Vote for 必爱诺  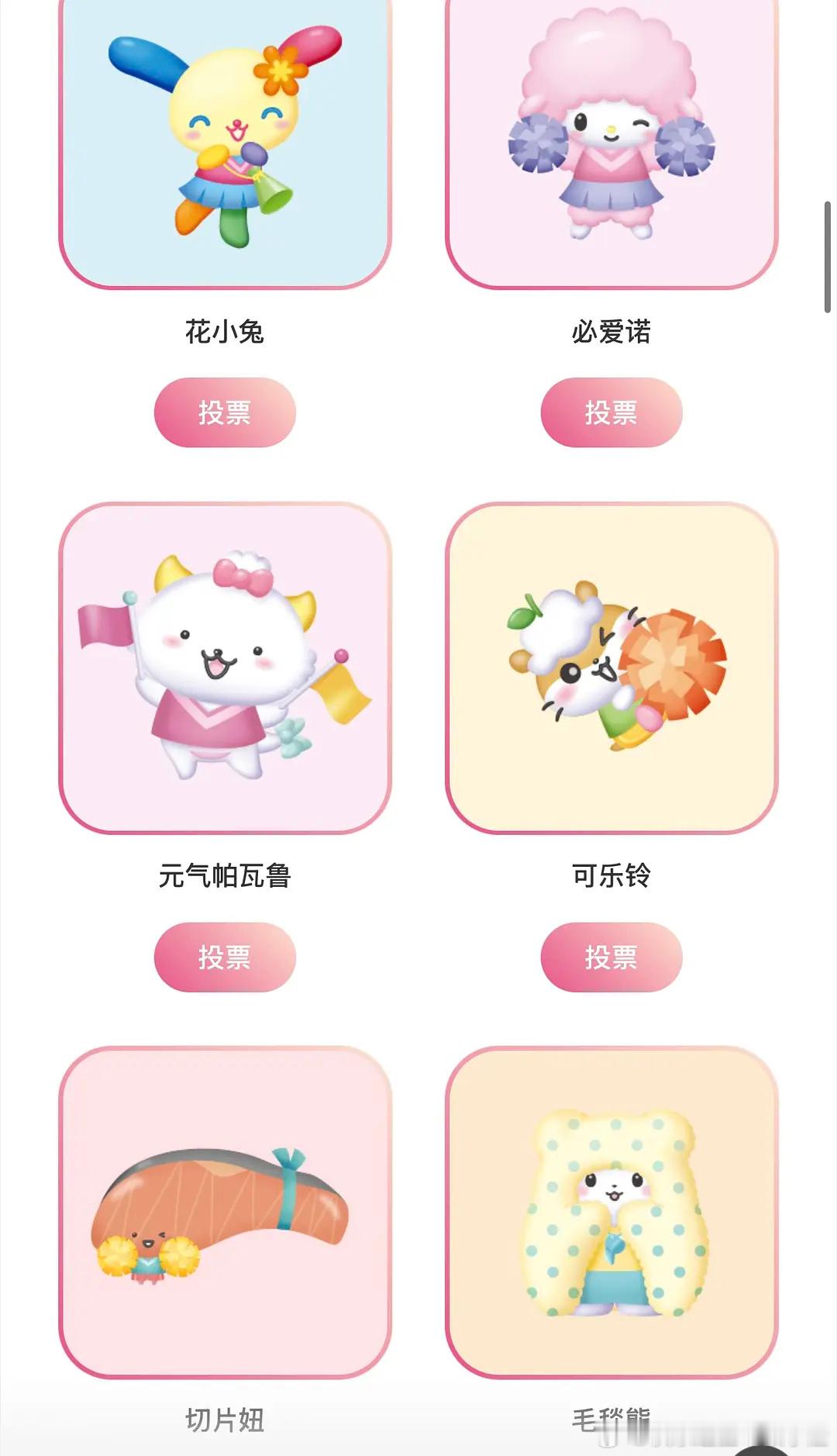(x=611, y=413)
